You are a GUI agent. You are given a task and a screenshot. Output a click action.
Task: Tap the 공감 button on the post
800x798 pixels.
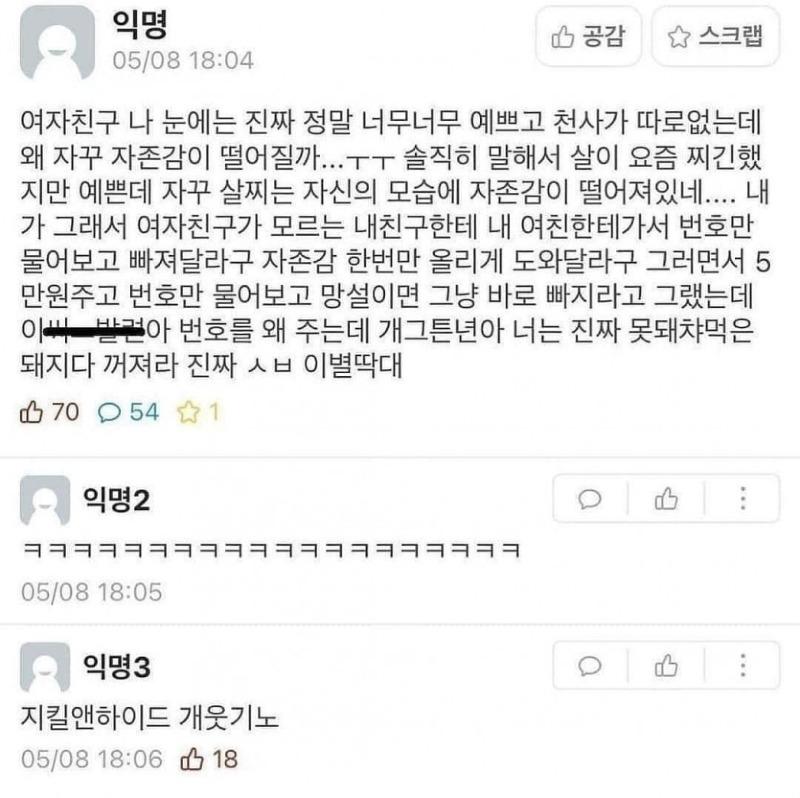(588, 37)
